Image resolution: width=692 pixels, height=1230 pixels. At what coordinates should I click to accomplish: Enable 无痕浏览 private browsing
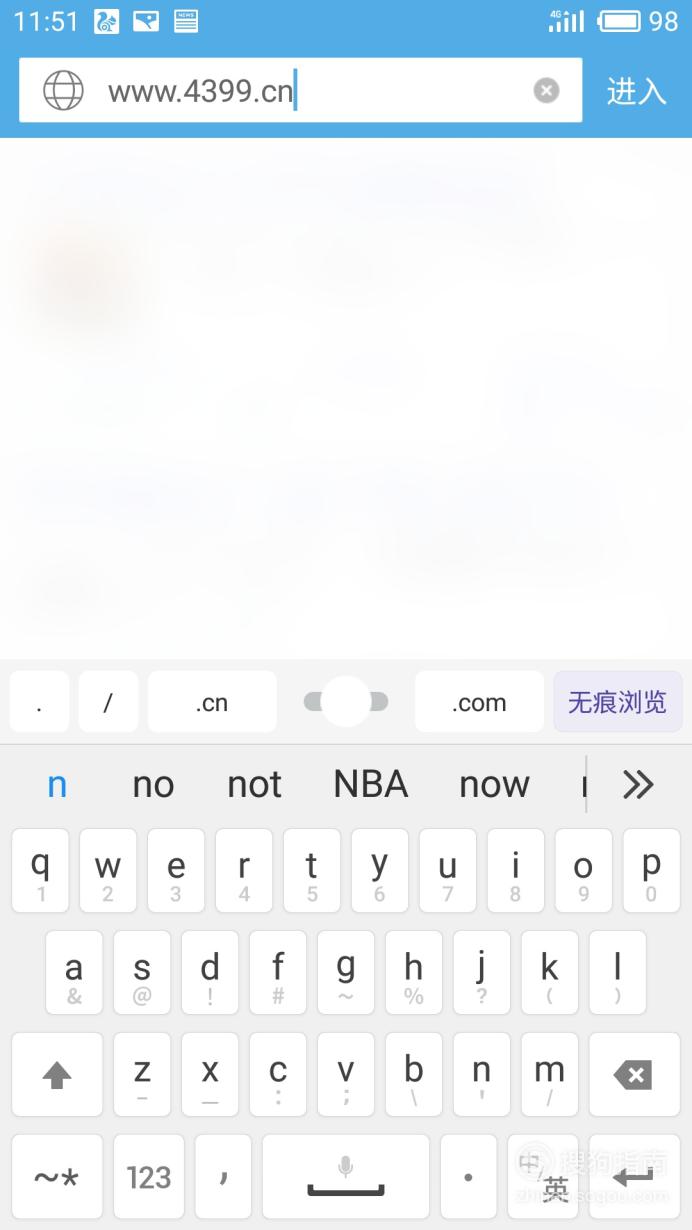[x=617, y=702]
